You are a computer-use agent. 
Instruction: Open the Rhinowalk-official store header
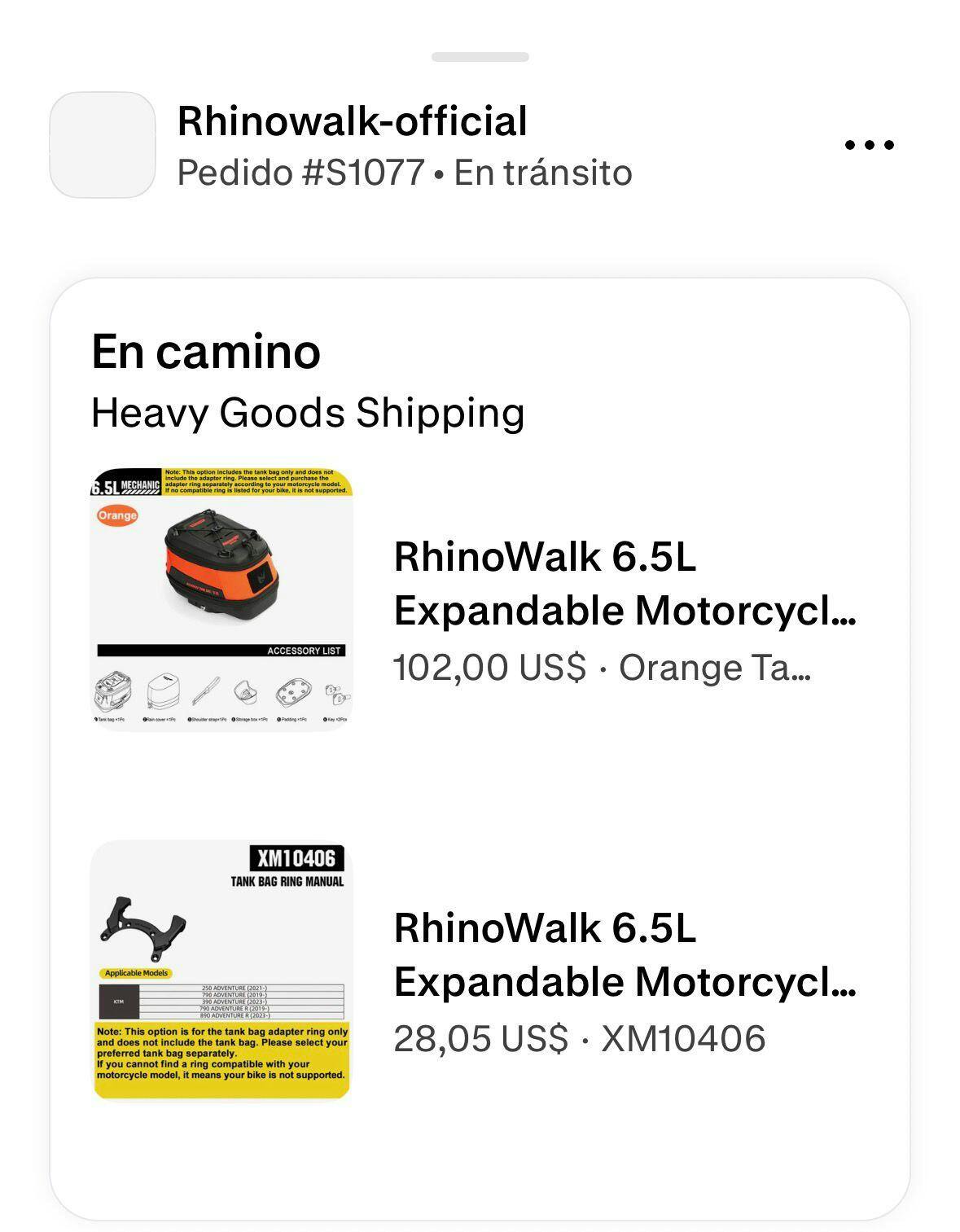click(352, 122)
